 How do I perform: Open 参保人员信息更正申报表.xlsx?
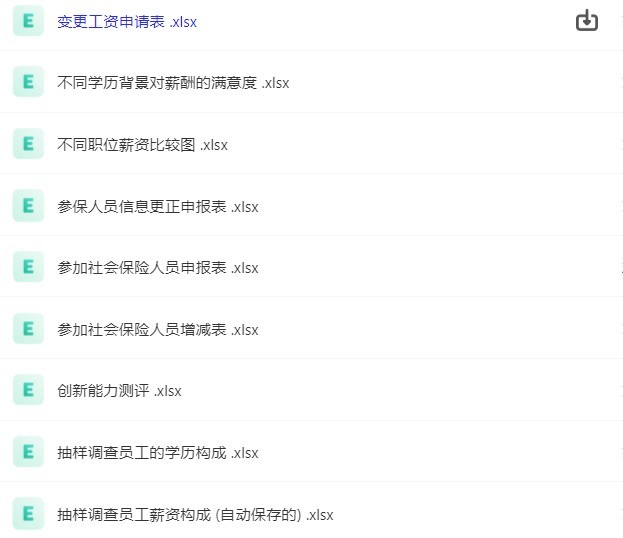158,207
